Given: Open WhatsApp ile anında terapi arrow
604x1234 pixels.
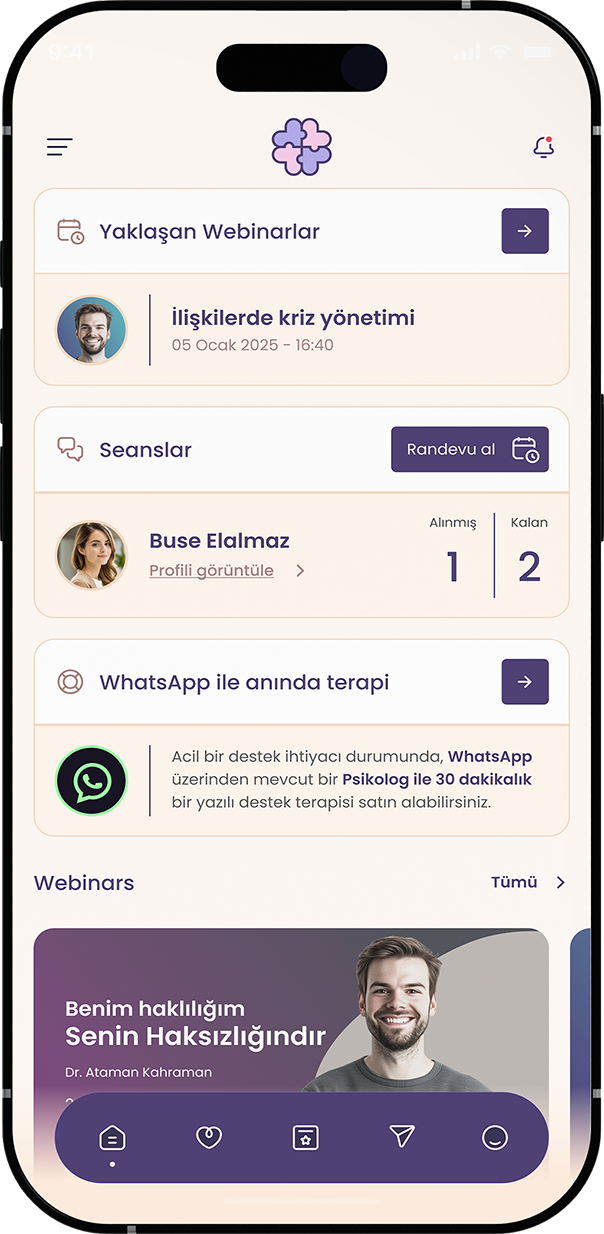Looking at the screenshot, I should (525, 682).
